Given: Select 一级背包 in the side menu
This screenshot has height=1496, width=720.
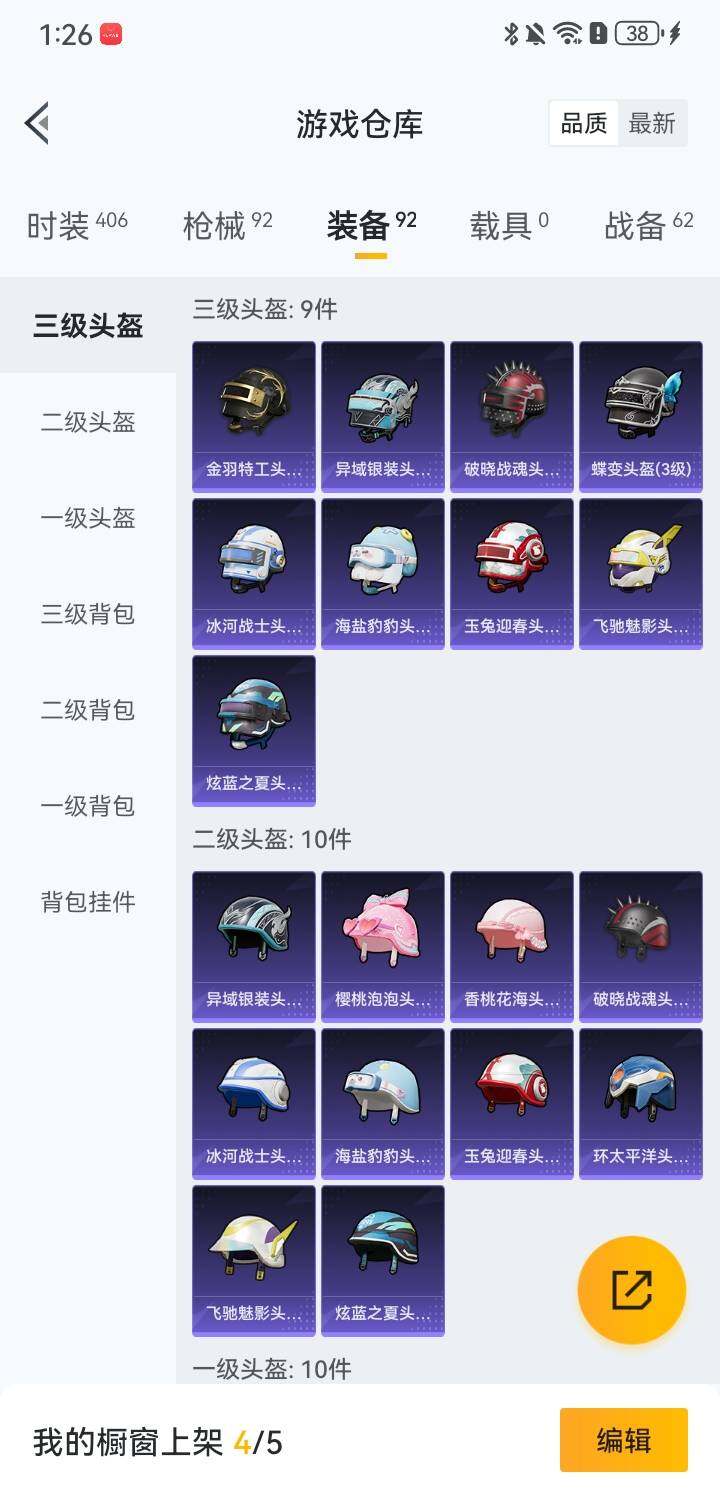Looking at the screenshot, I should tap(88, 806).
